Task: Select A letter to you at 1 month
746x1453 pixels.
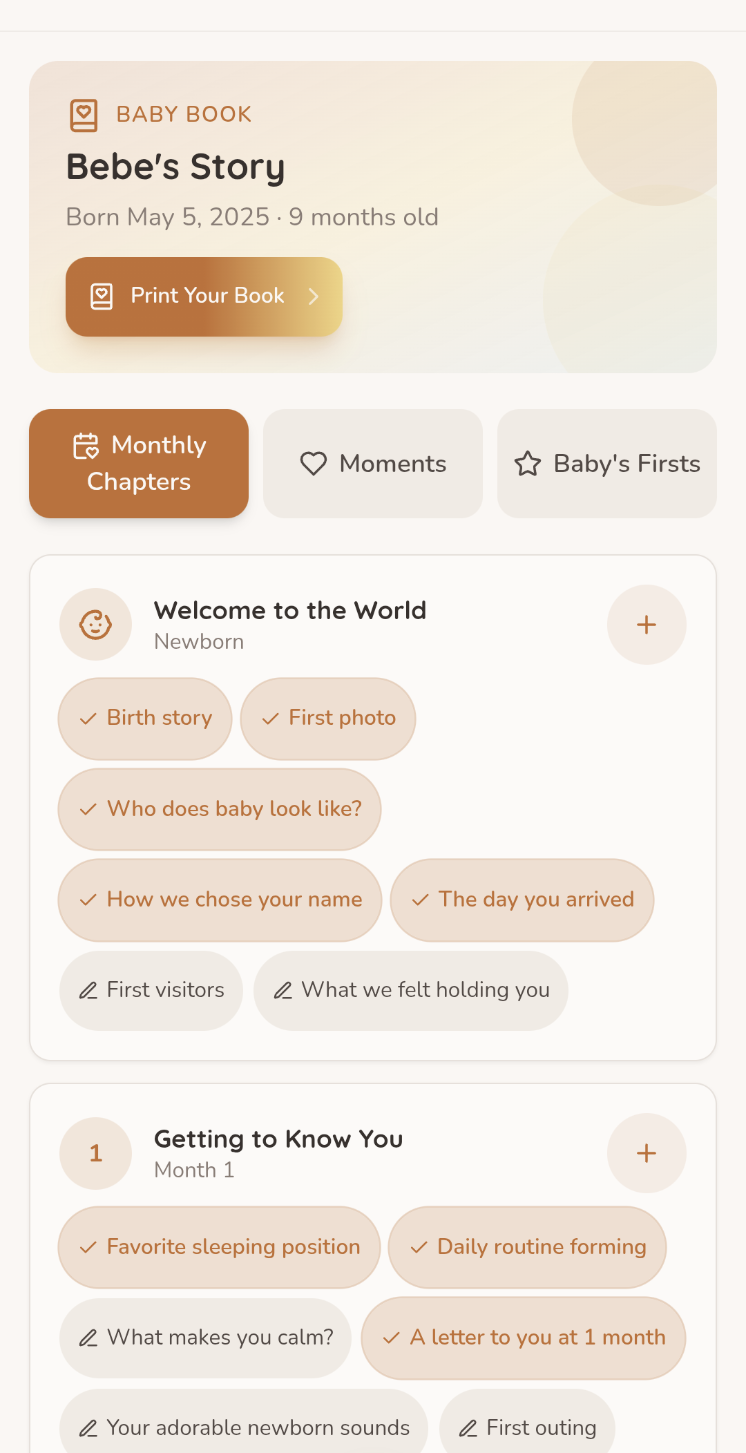Action: point(523,1337)
